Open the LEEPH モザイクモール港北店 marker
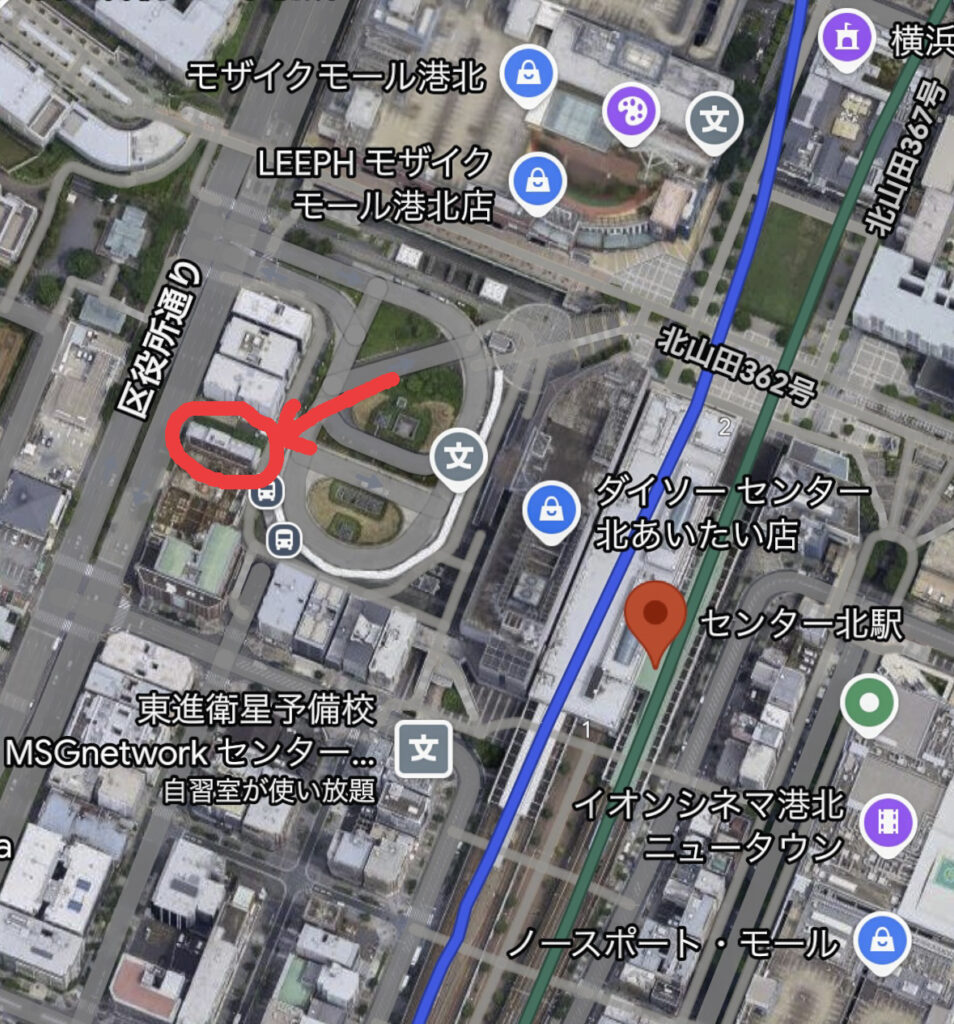Screen dimensions: 954x1024 (538, 180)
